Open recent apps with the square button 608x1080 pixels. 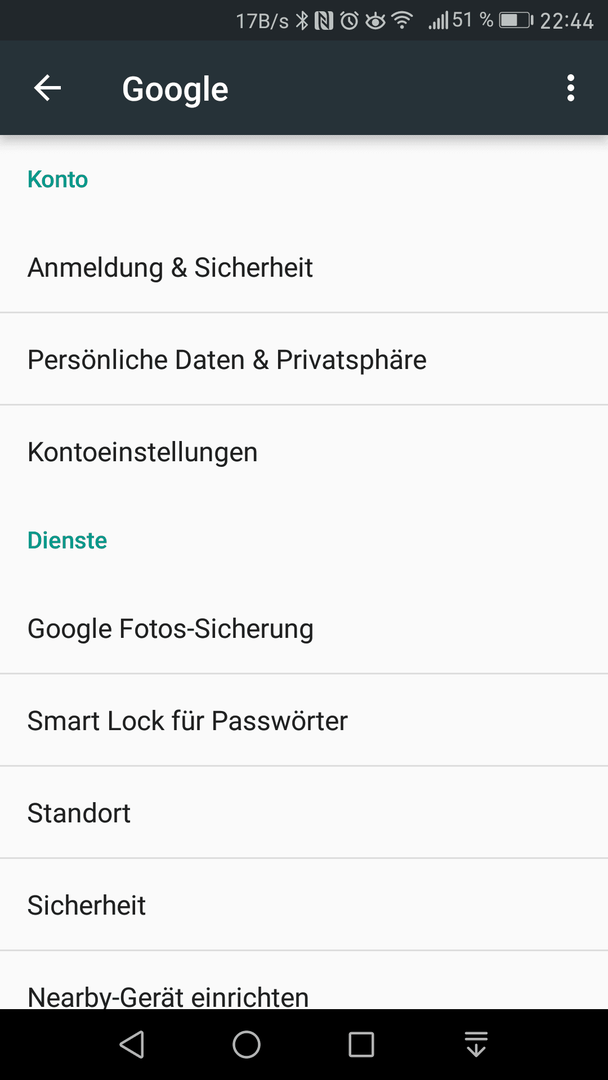click(361, 1044)
